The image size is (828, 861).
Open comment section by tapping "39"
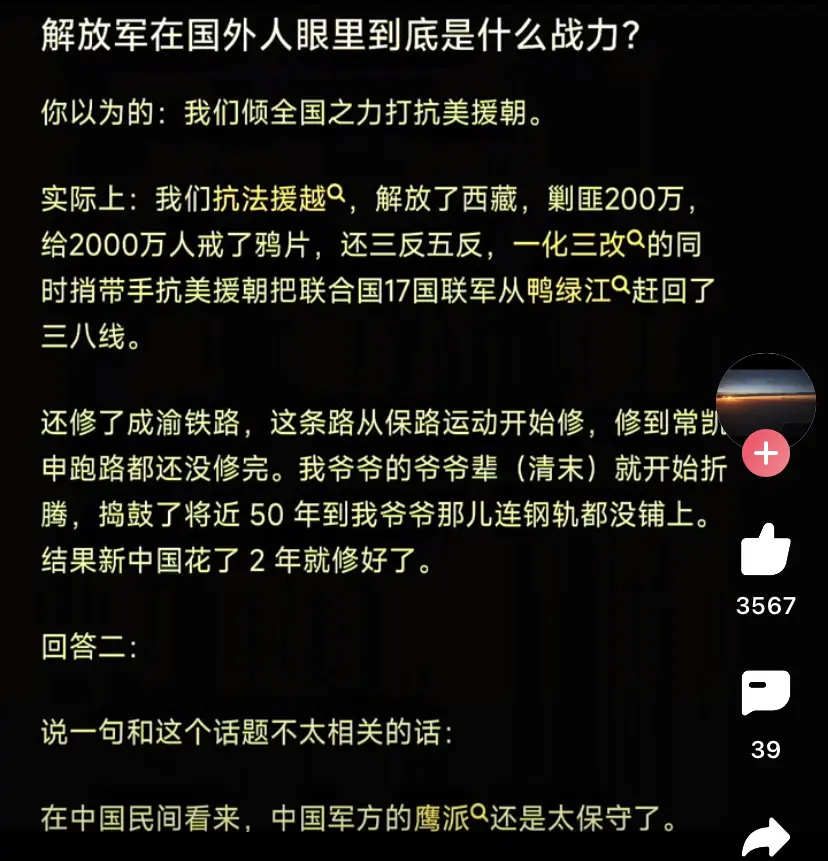tap(766, 747)
